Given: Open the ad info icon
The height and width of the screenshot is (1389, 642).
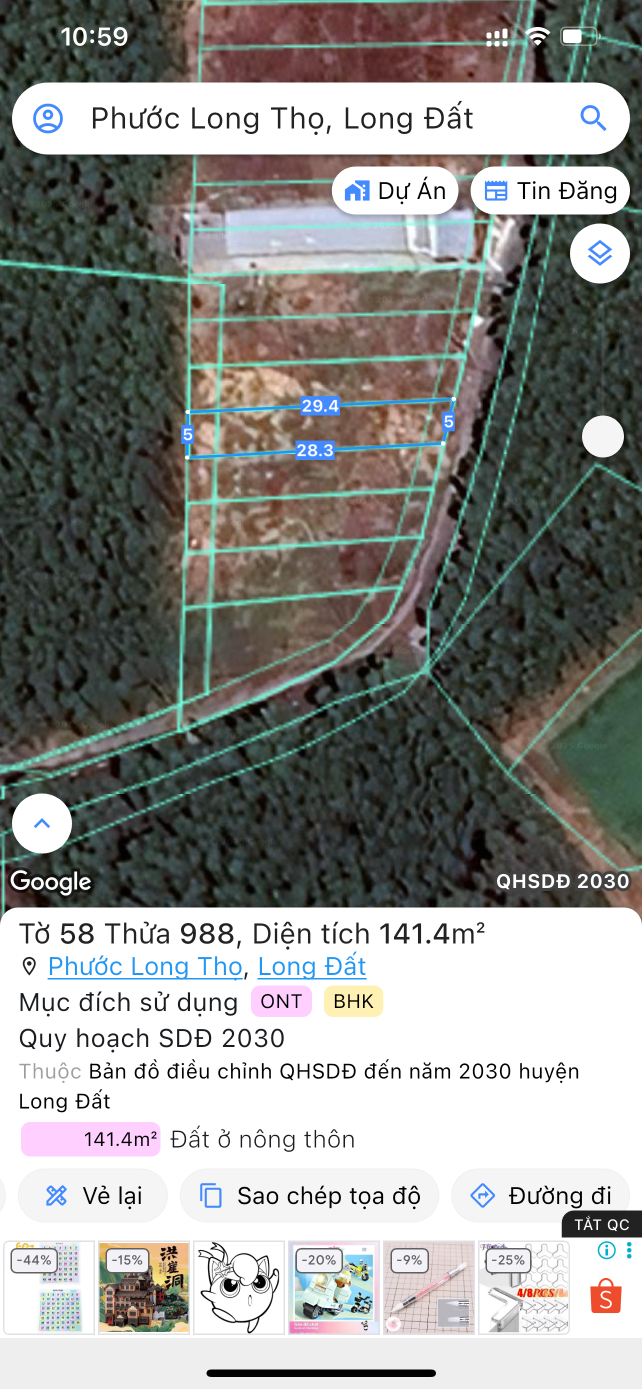Looking at the screenshot, I should click(606, 1250).
